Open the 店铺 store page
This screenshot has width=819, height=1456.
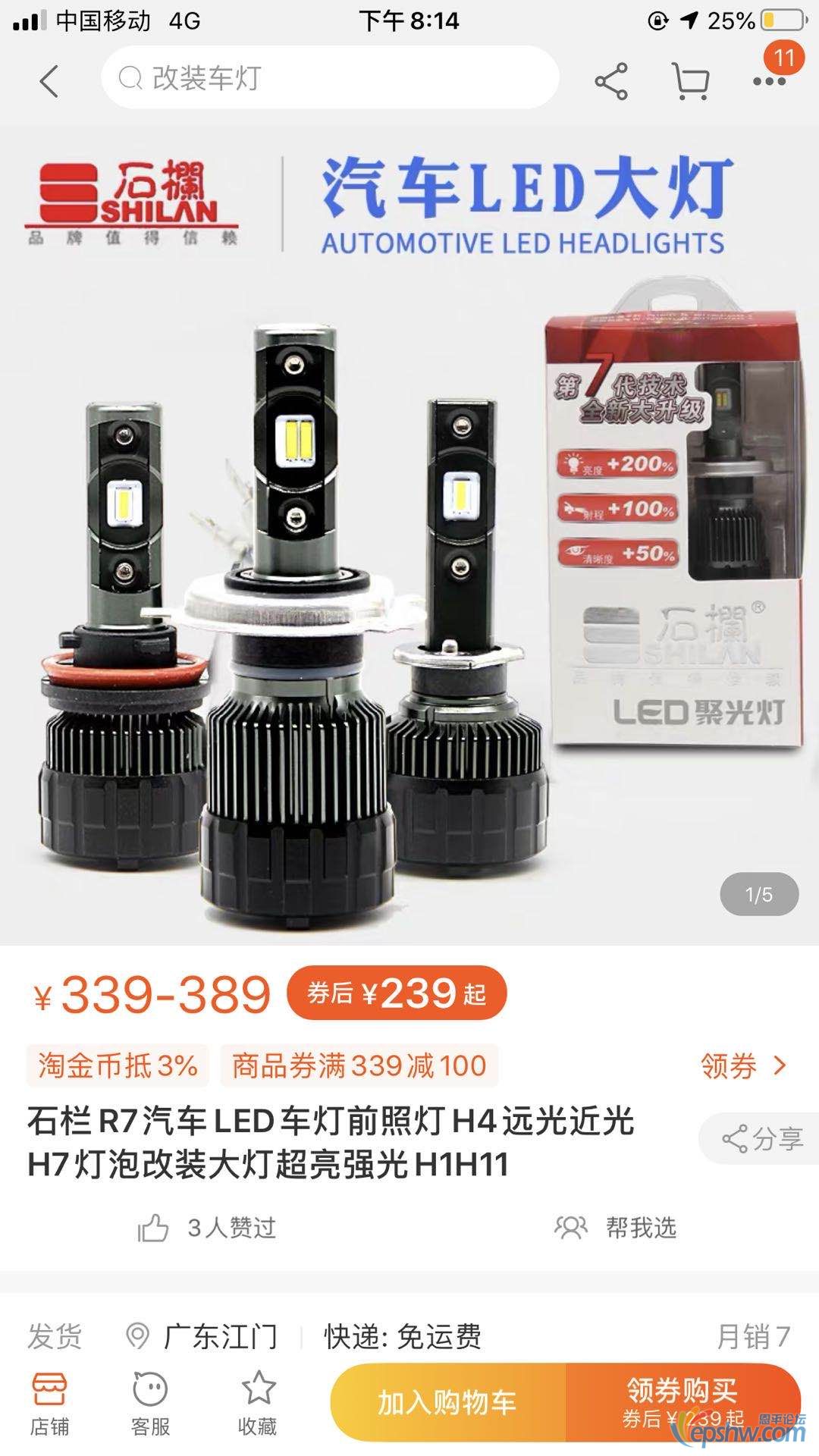tap(49, 1403)
